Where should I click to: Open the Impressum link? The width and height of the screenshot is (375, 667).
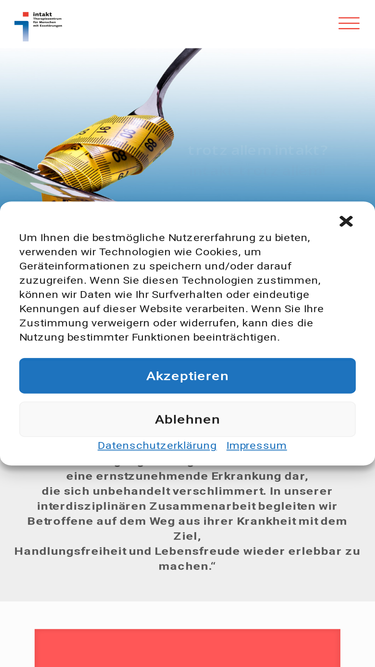256,445
